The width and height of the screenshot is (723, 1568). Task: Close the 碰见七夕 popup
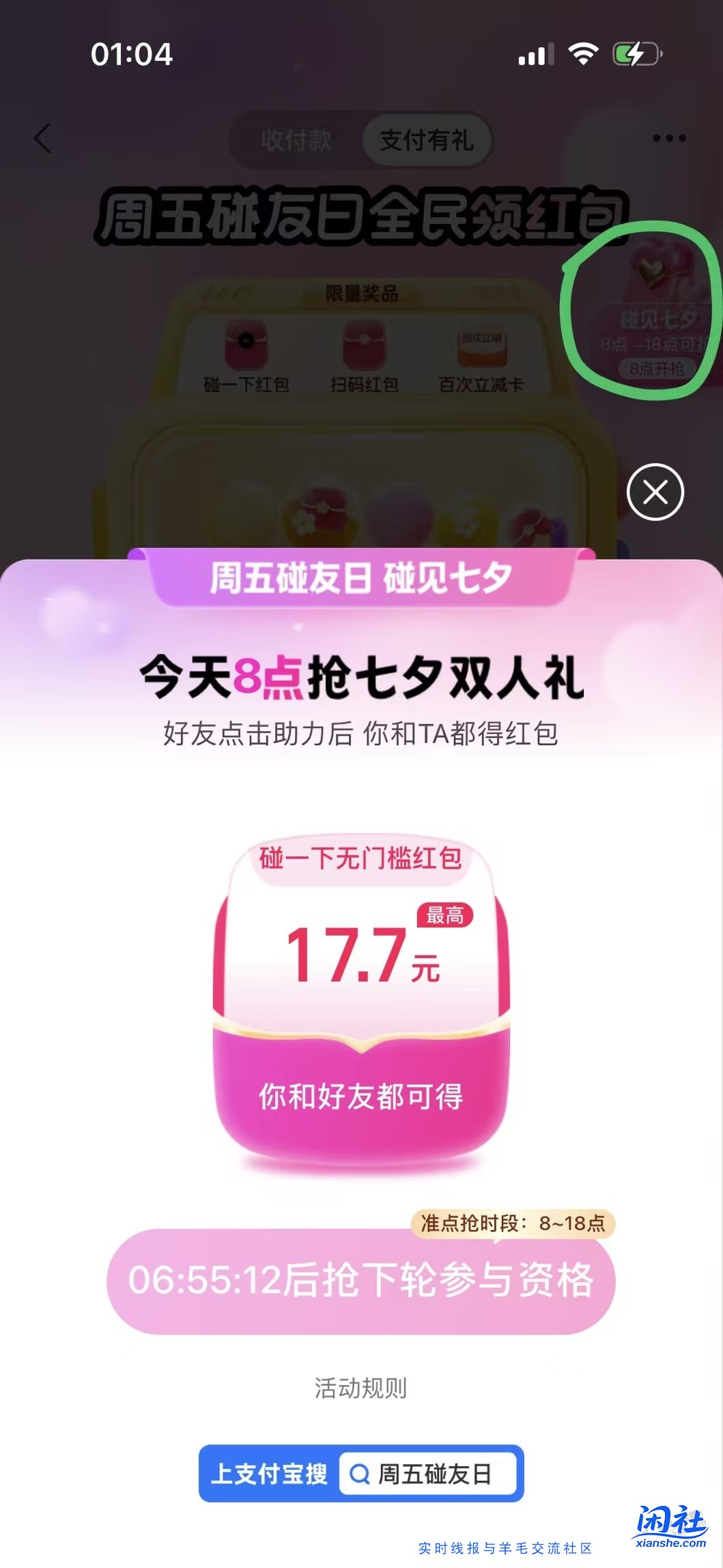pos(655,492)
